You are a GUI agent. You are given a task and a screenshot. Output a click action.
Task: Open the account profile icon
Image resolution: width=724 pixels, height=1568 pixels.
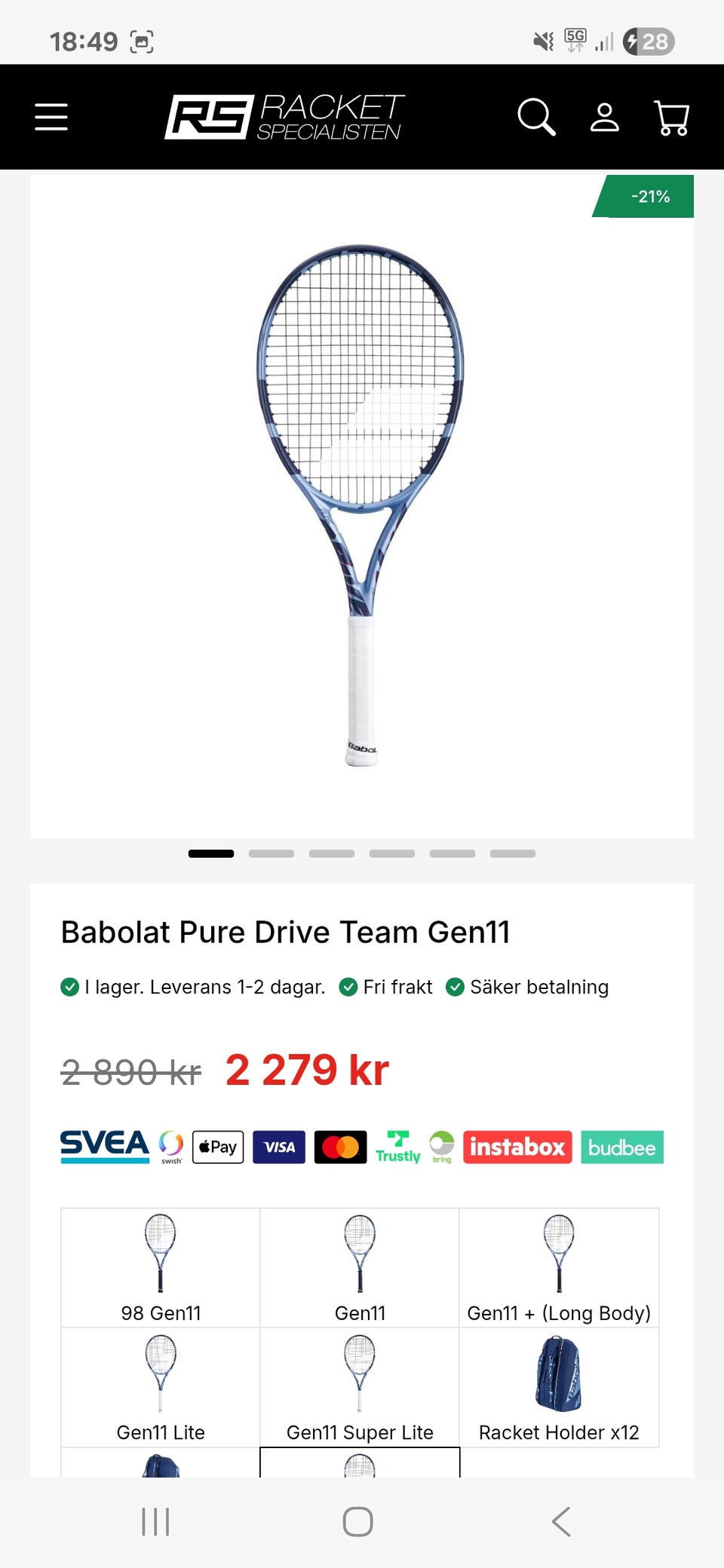605,117
